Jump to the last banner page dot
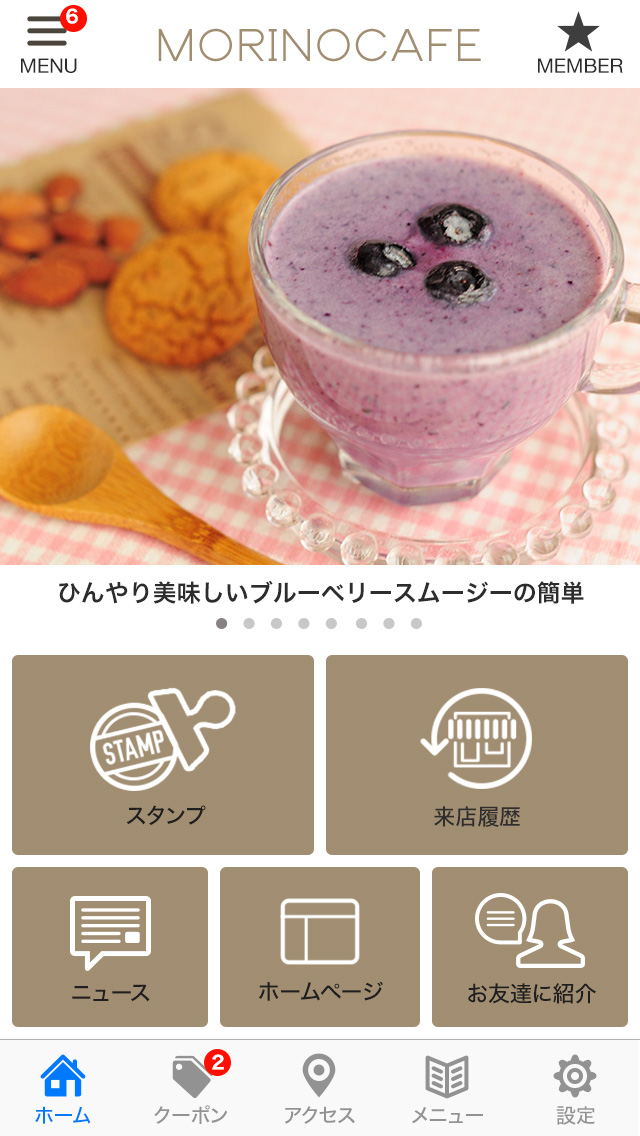Image resolution: width=640 pixels, height=1136 pixels. point(416,623)
